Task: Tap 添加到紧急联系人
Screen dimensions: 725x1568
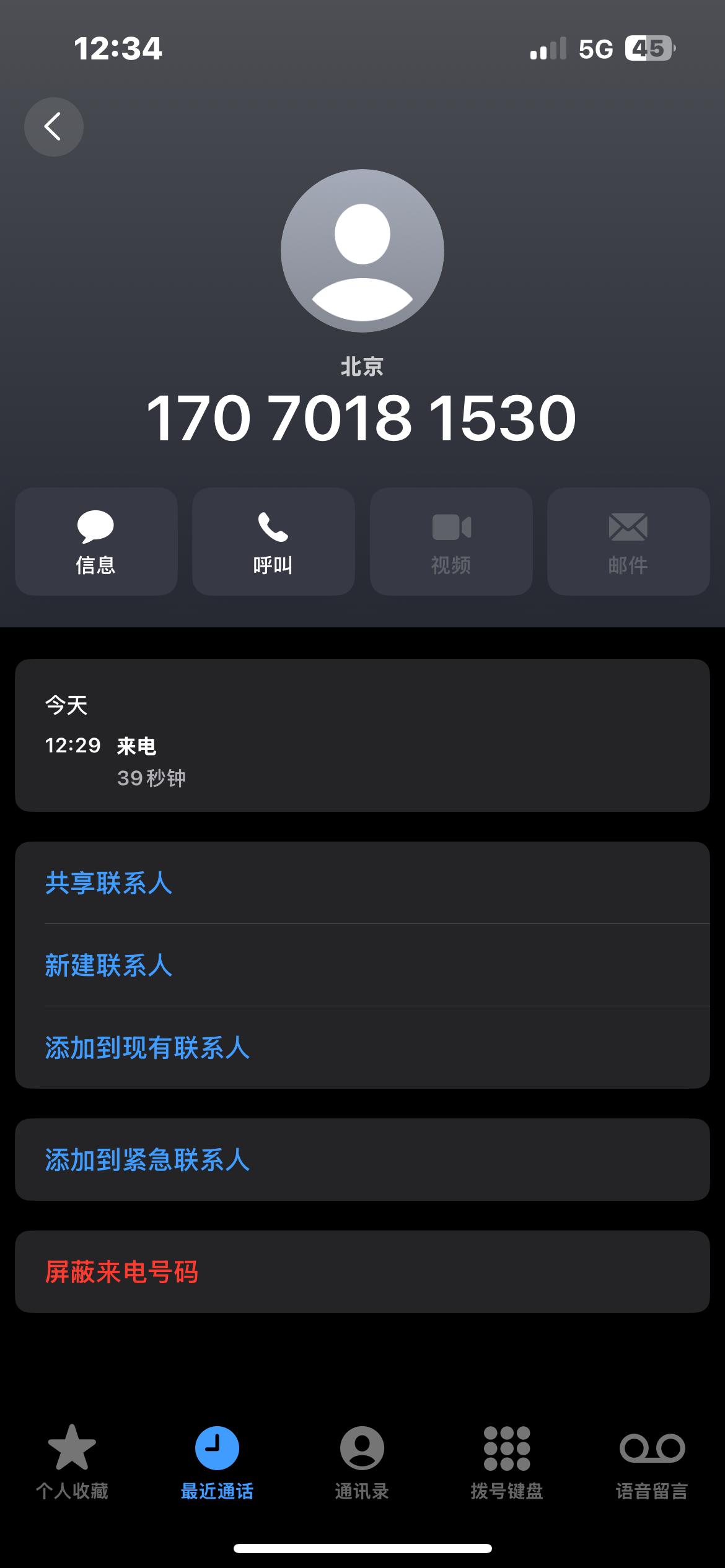Action: [x=147, y=1159]
